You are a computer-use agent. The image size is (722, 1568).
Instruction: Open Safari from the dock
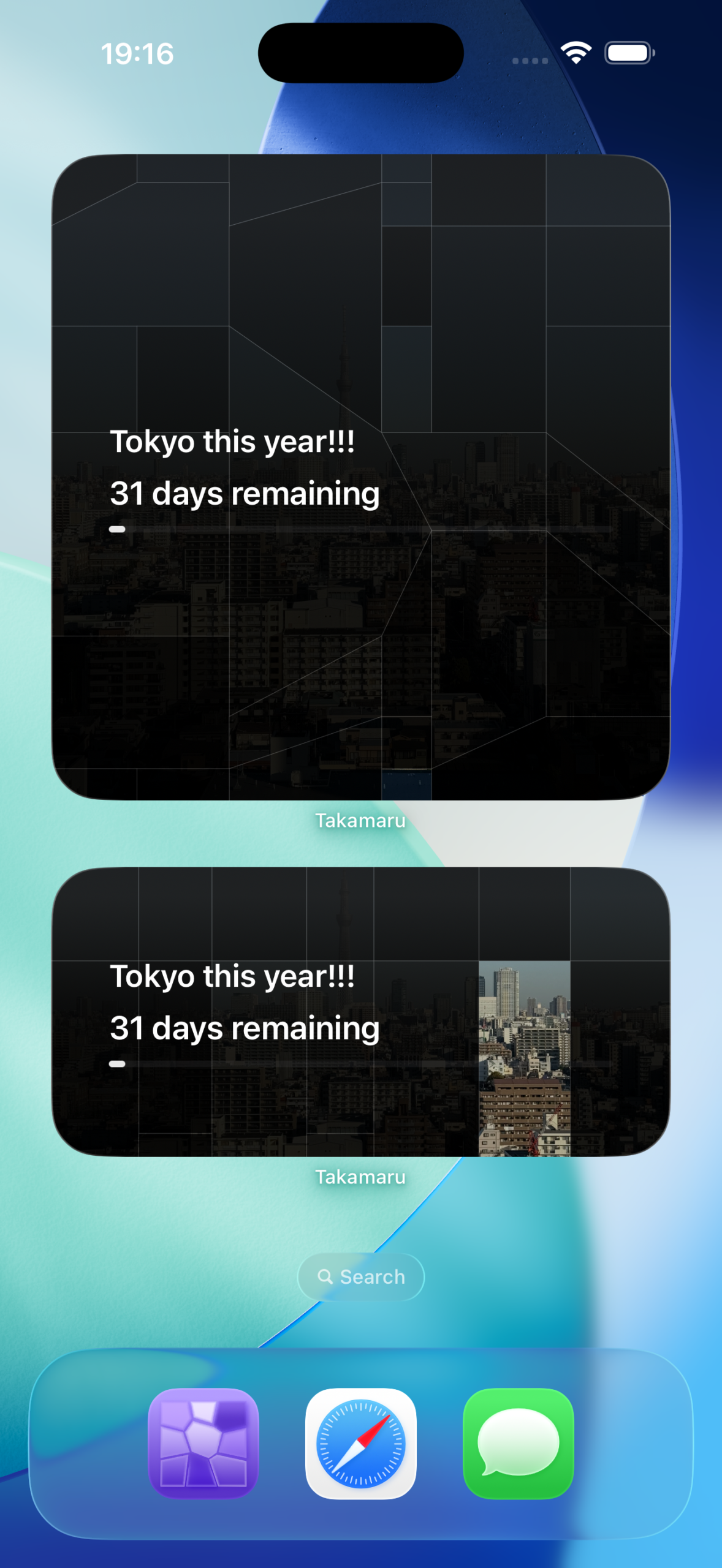click(360, 1443)
